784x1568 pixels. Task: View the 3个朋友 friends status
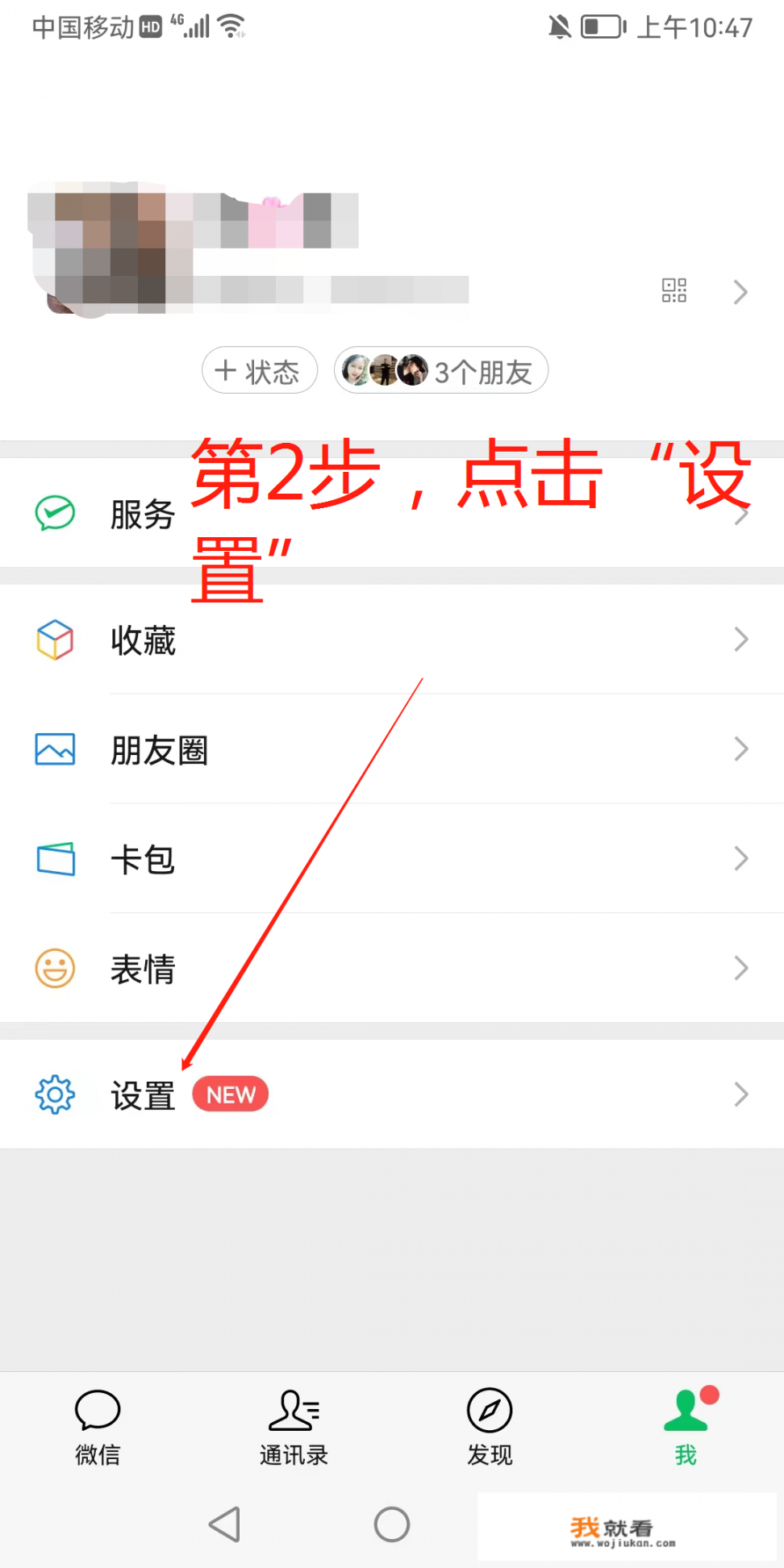tap(482, 370)
